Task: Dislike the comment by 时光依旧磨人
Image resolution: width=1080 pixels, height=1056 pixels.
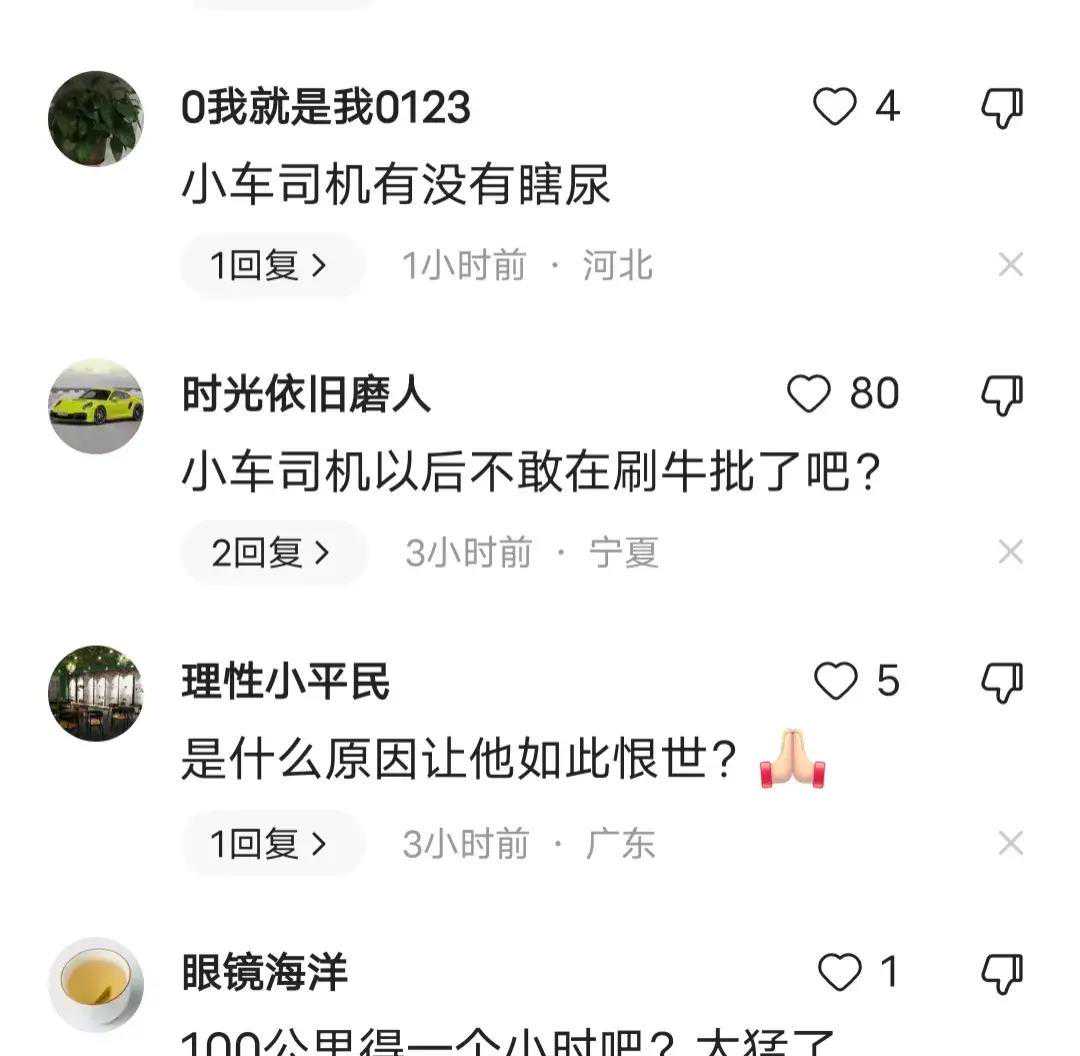Action: click(x=1001, y=394)
